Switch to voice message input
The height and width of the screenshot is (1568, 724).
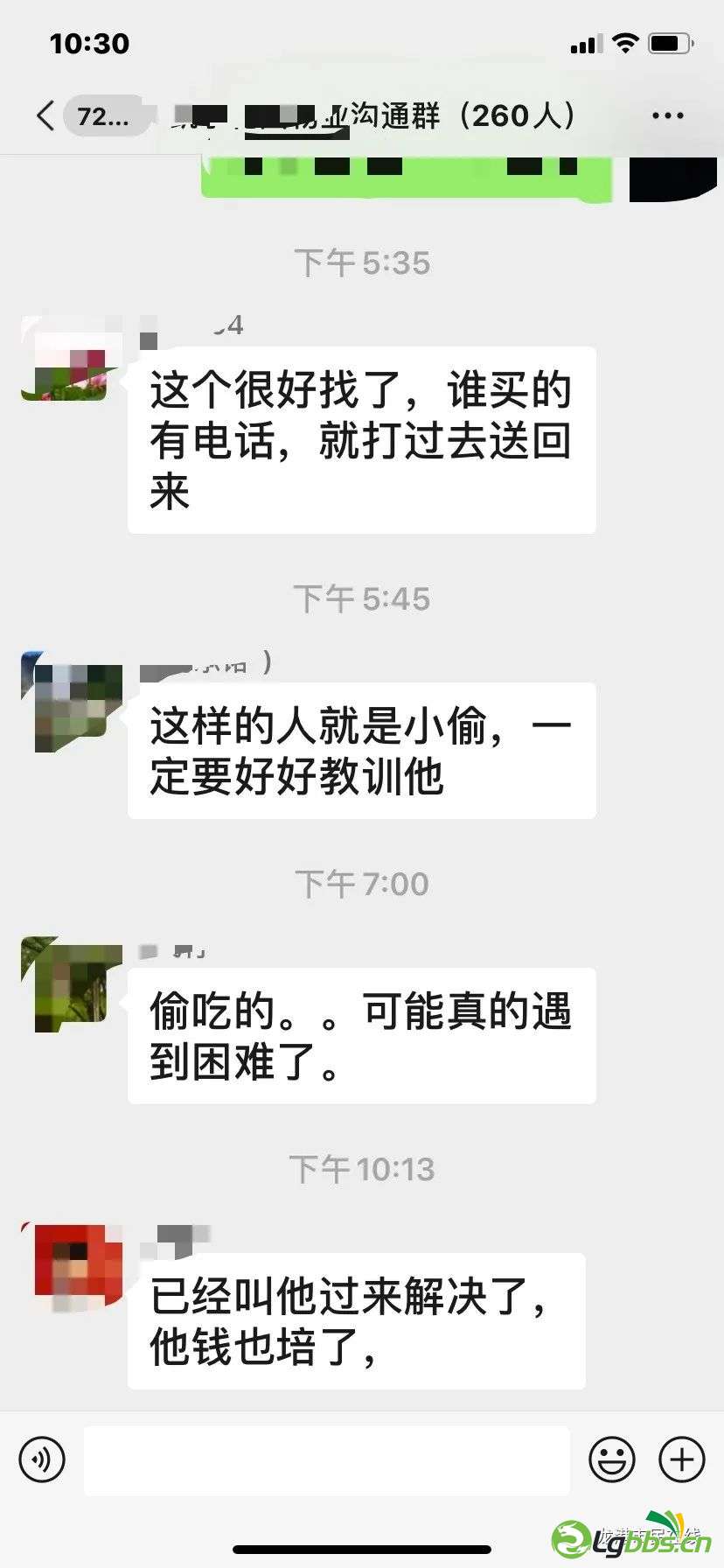coord(42,1459)
